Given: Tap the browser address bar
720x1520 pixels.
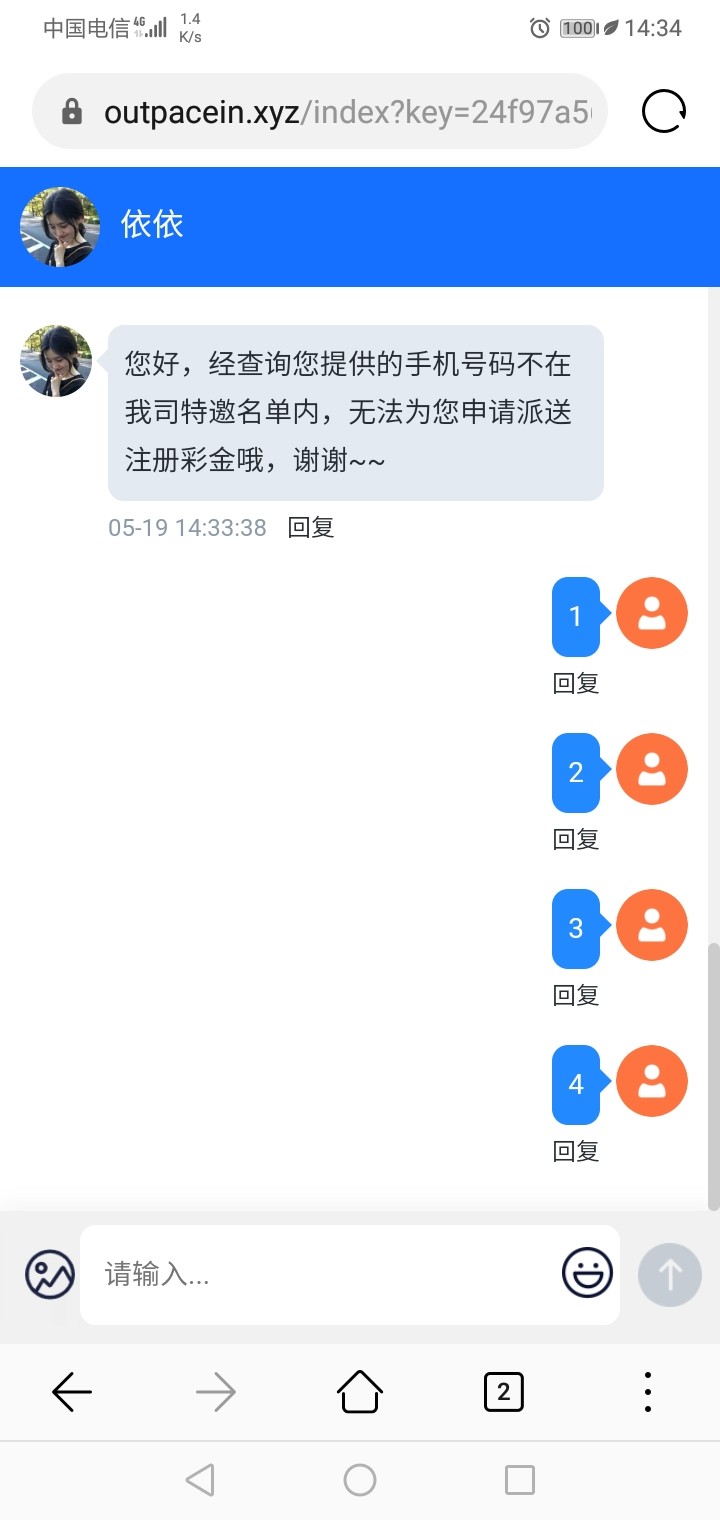Looking at the screenshot, I should point(330,111).
